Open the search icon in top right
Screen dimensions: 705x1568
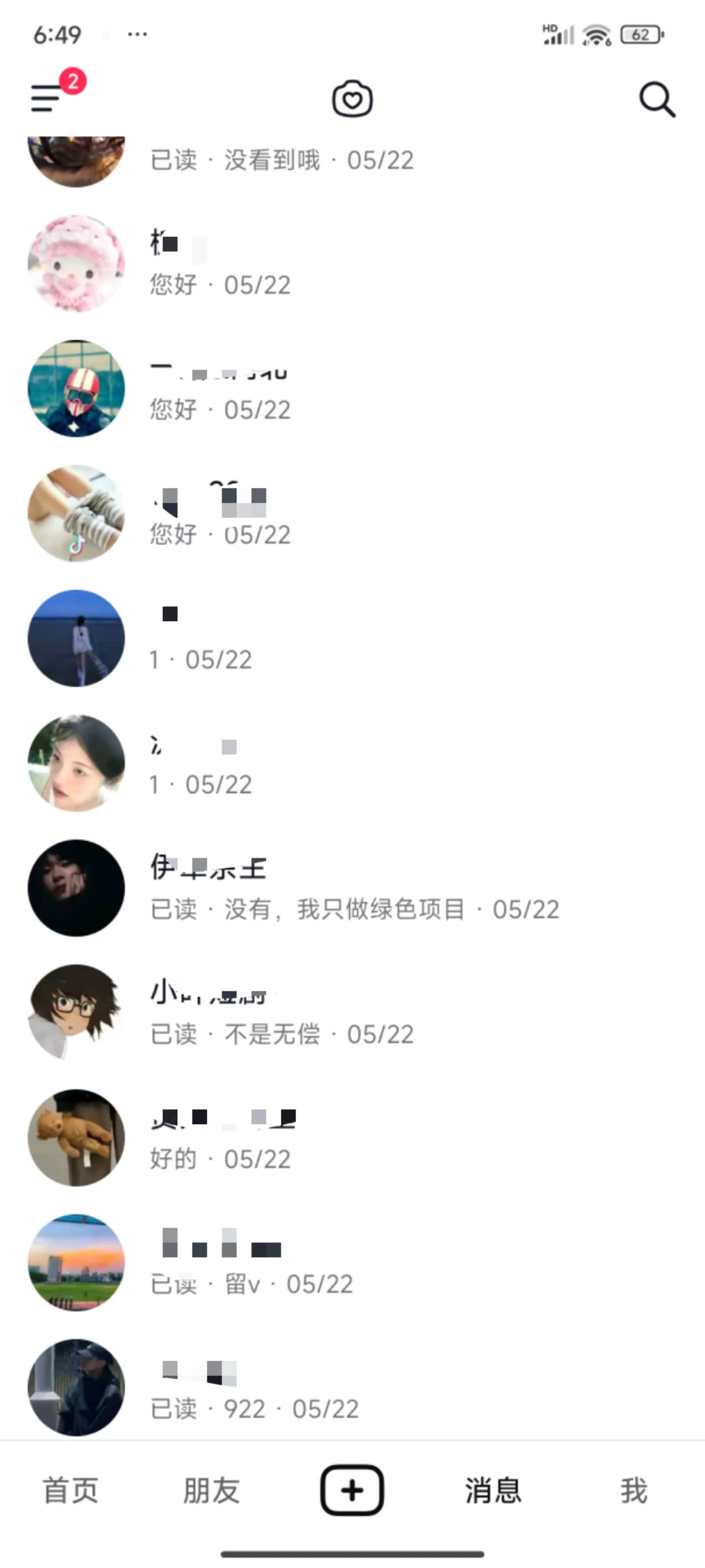tap(656, 99)
